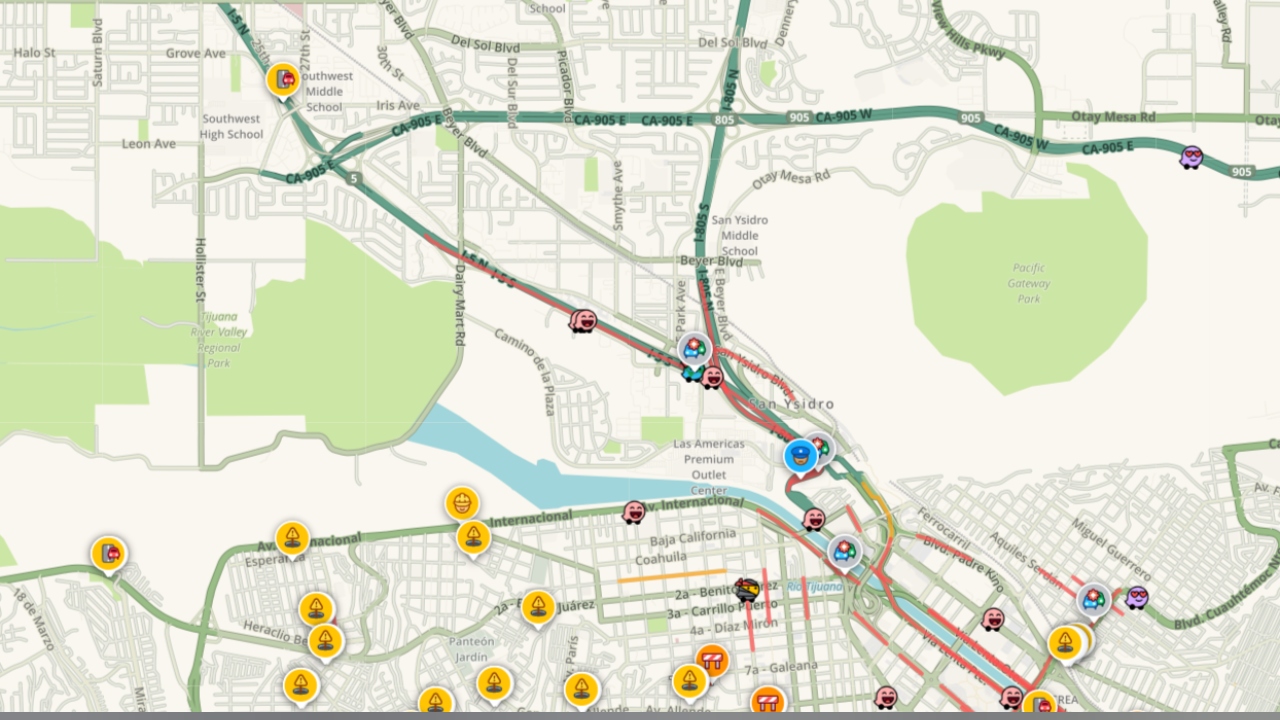Select the pink Wazer on Av. Internacional
1280x720 pixels.
(634, 513)
